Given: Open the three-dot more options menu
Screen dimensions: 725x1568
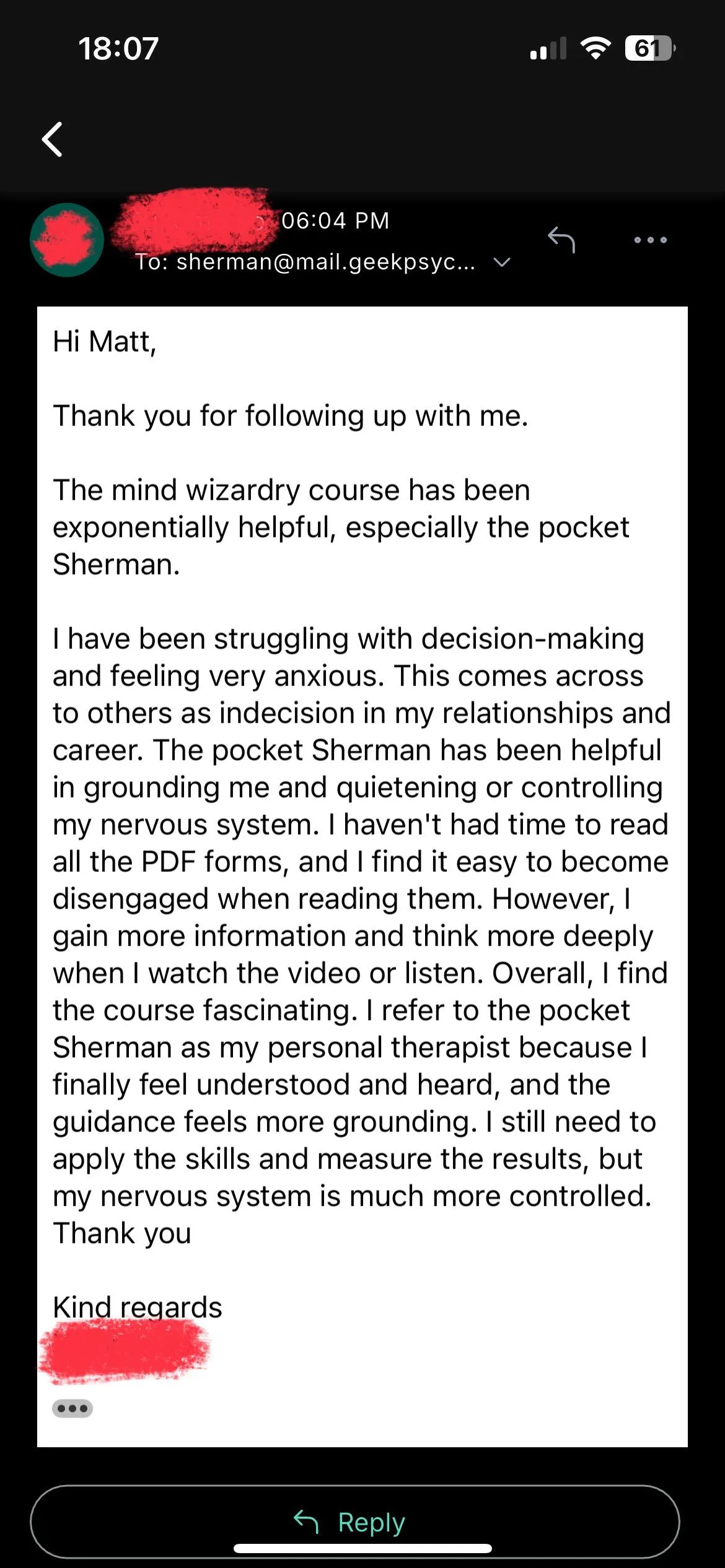Looking at the screenshot, I should pyautogui.click(x=650, y=240).
